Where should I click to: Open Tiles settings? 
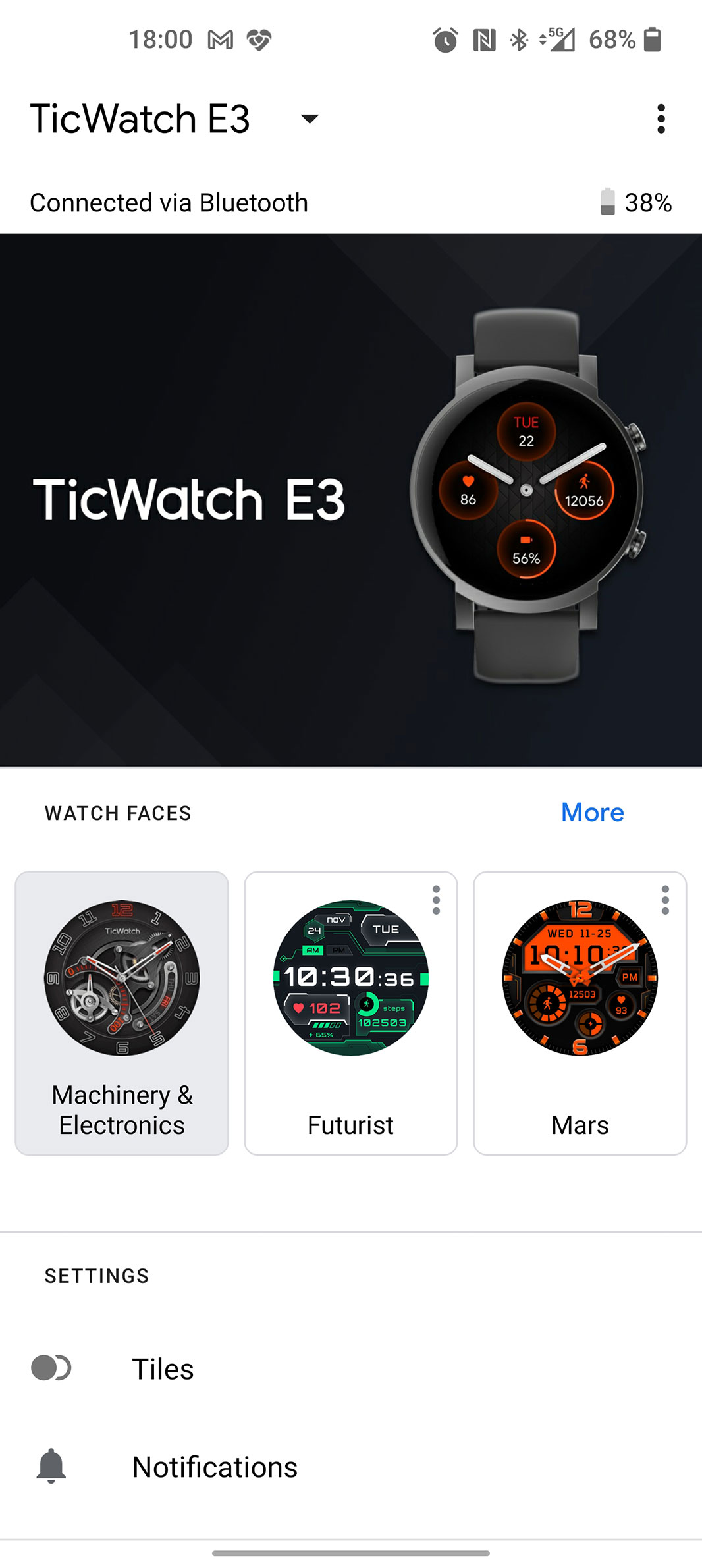pos(163,1369)
